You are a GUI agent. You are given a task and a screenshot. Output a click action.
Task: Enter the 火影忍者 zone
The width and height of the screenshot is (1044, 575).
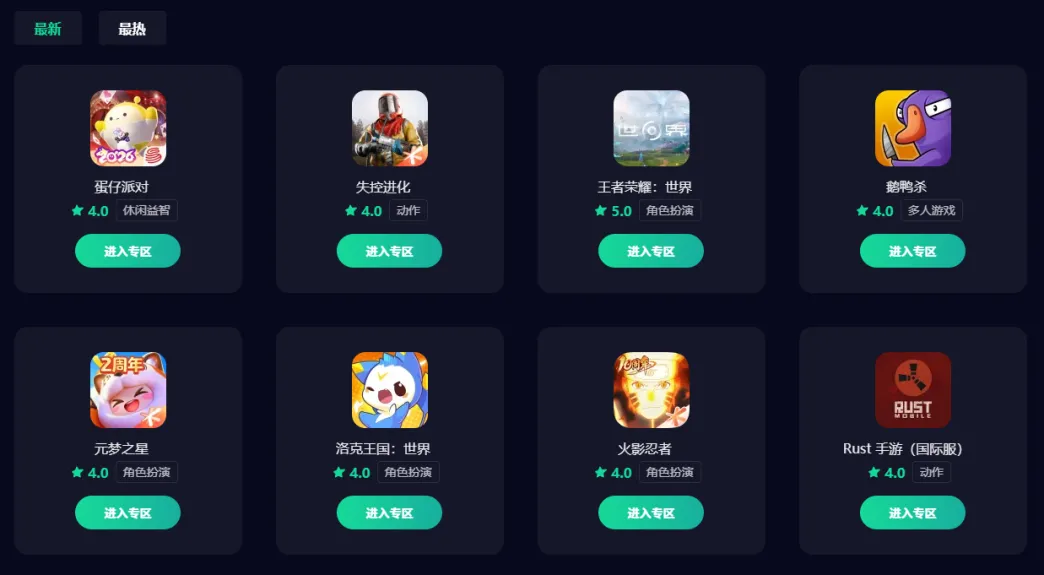tap(651, 512)
